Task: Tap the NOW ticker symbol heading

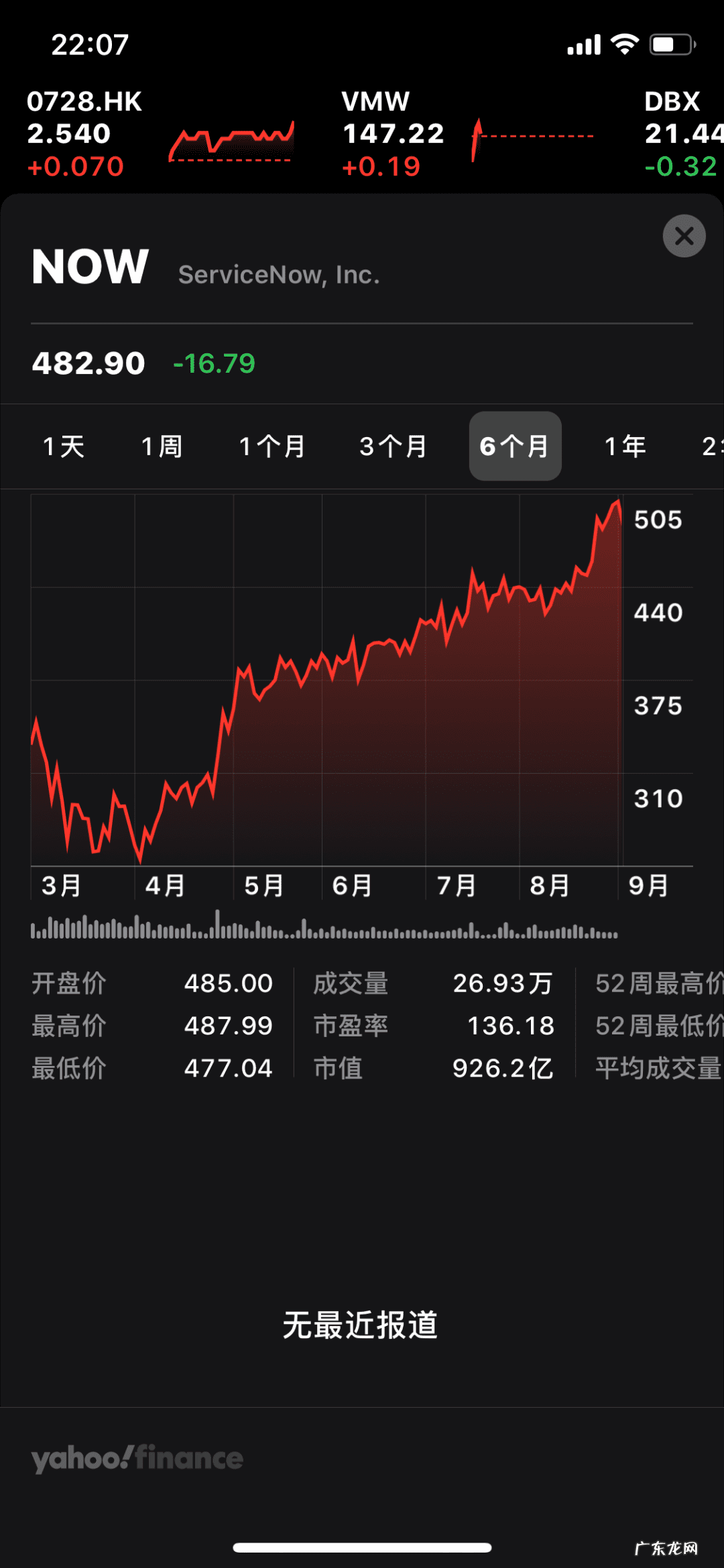Action: (90, 267)
